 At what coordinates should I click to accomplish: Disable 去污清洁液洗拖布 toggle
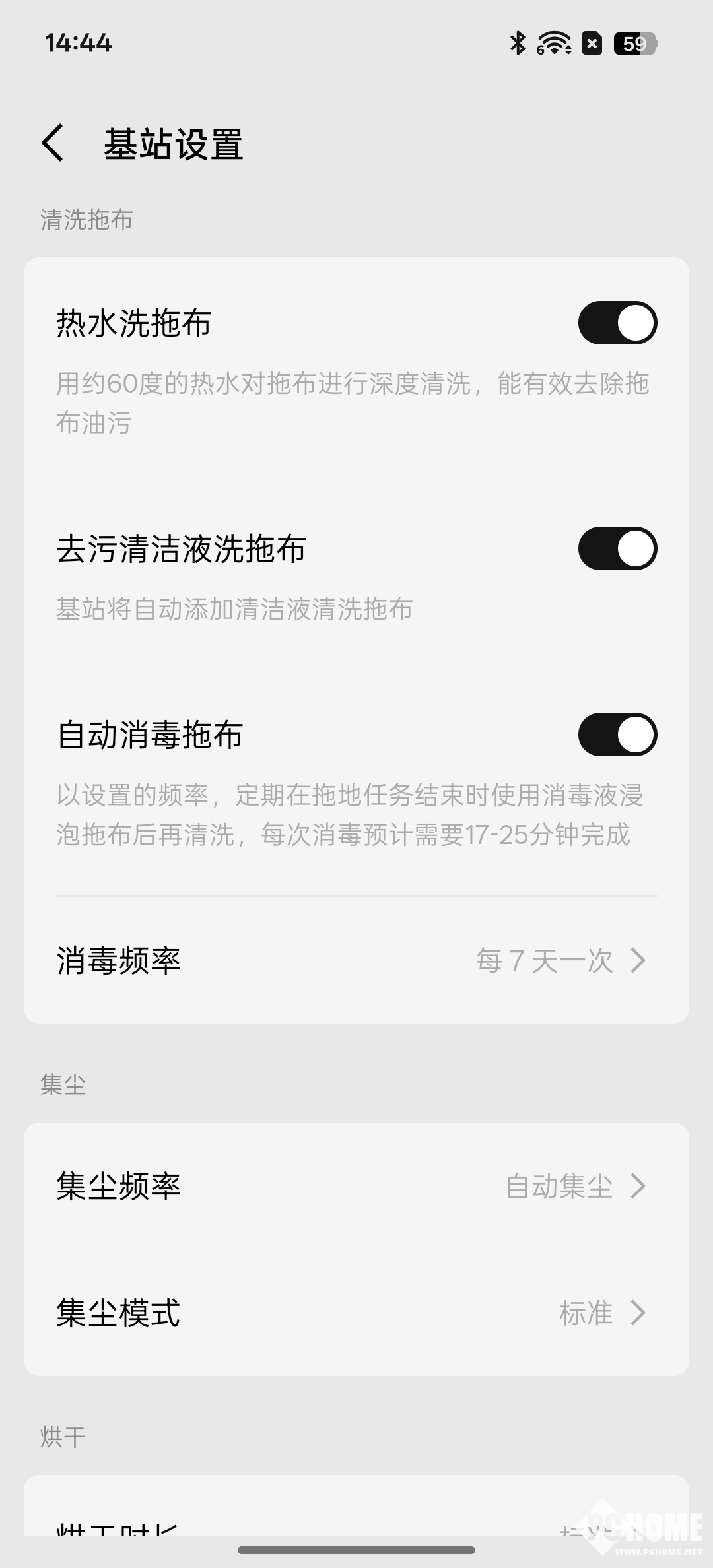(617, 548)
